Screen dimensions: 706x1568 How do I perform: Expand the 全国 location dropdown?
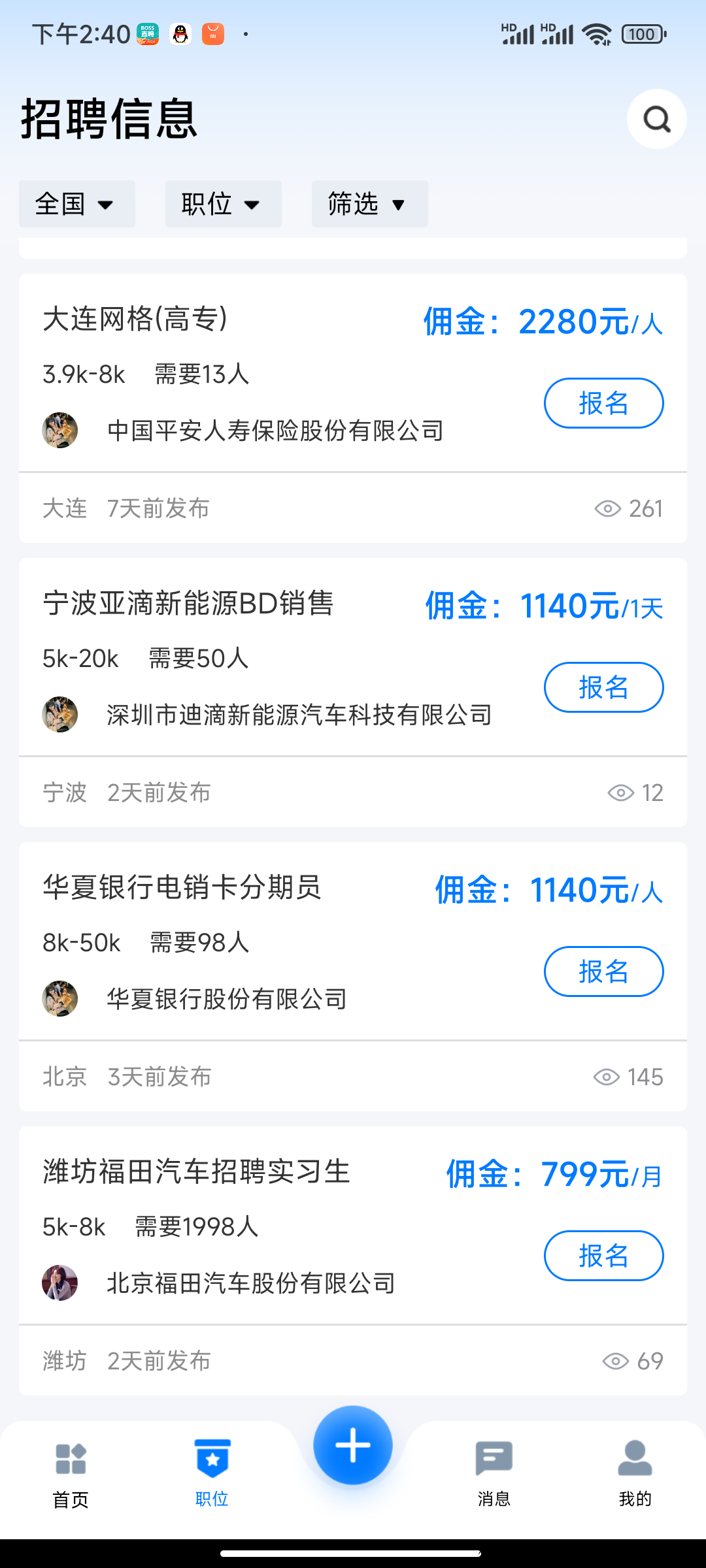coord(76,204)
